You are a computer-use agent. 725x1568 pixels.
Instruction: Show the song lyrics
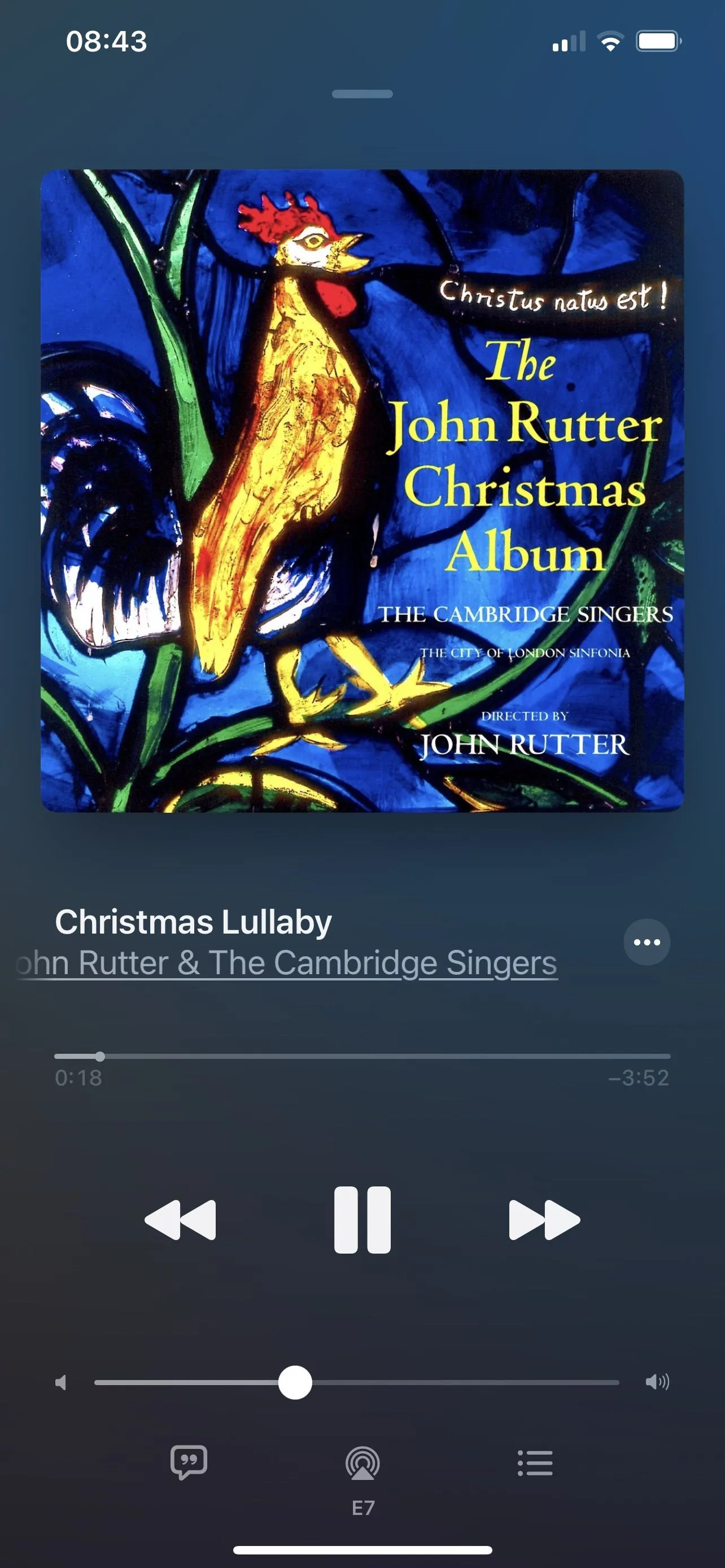(x=189, y=1462)
